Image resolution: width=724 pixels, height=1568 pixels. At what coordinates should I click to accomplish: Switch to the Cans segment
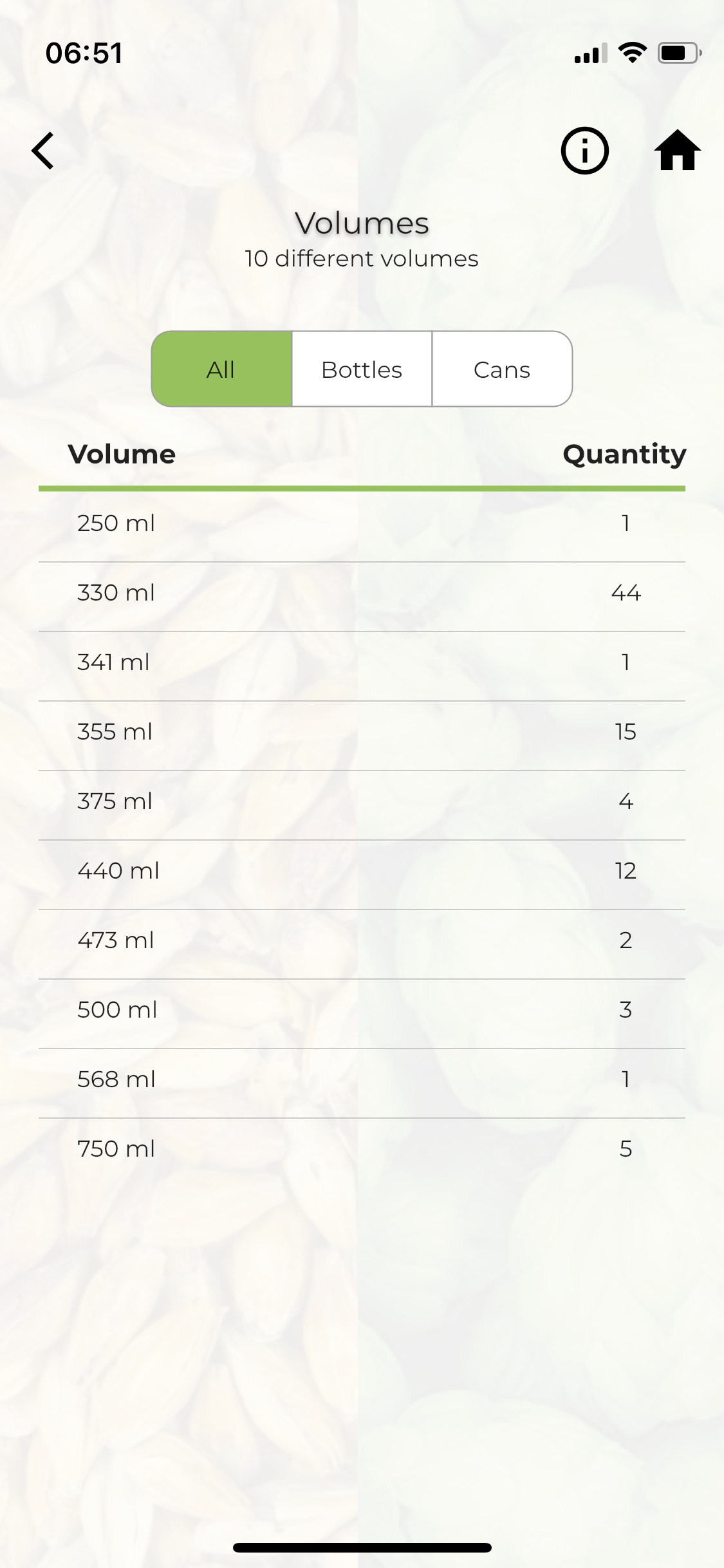point(502,369)
